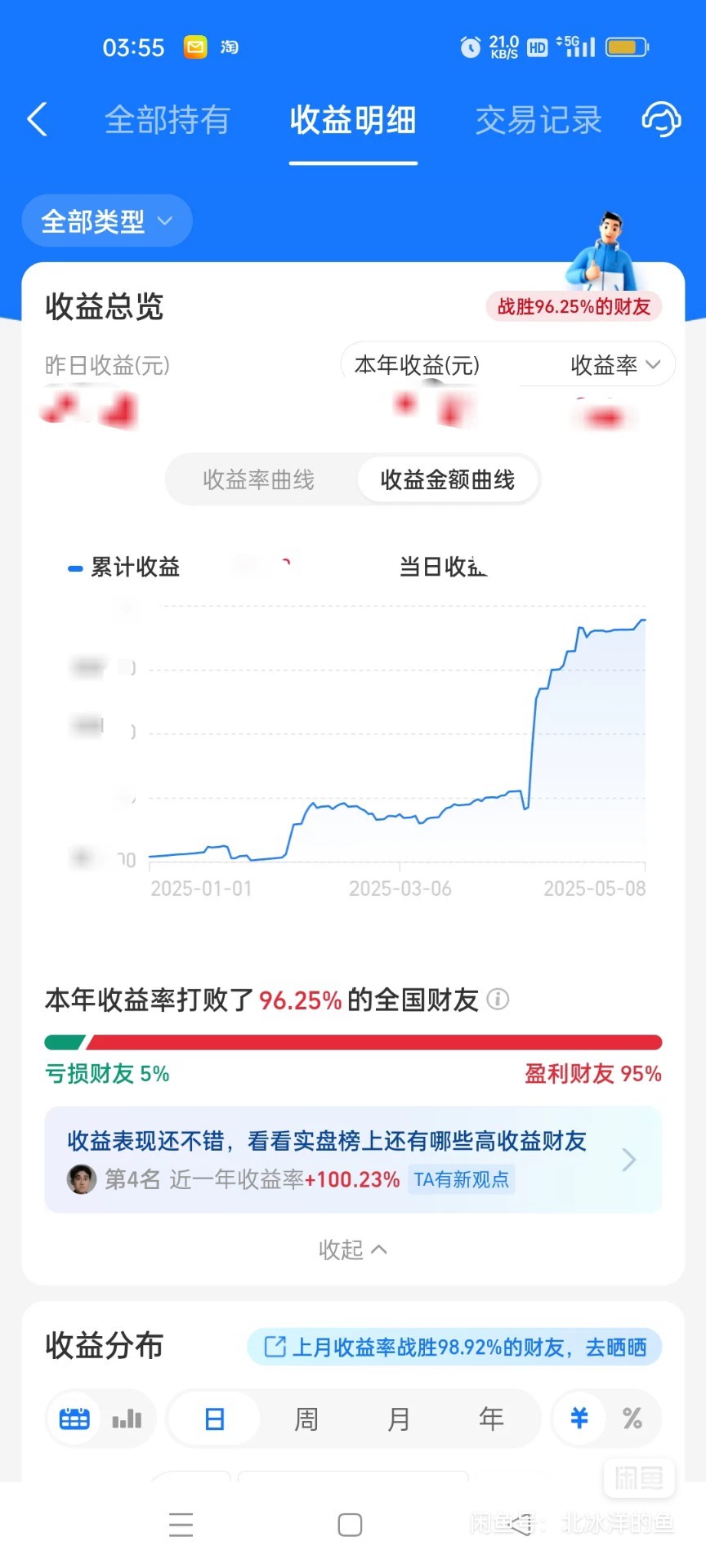Image resolution: width=706 pixels, height=1568 pixels.
Task: Switch to 收益率曲线 chart view
Action: pyautogui.click(x=259, y=479)
